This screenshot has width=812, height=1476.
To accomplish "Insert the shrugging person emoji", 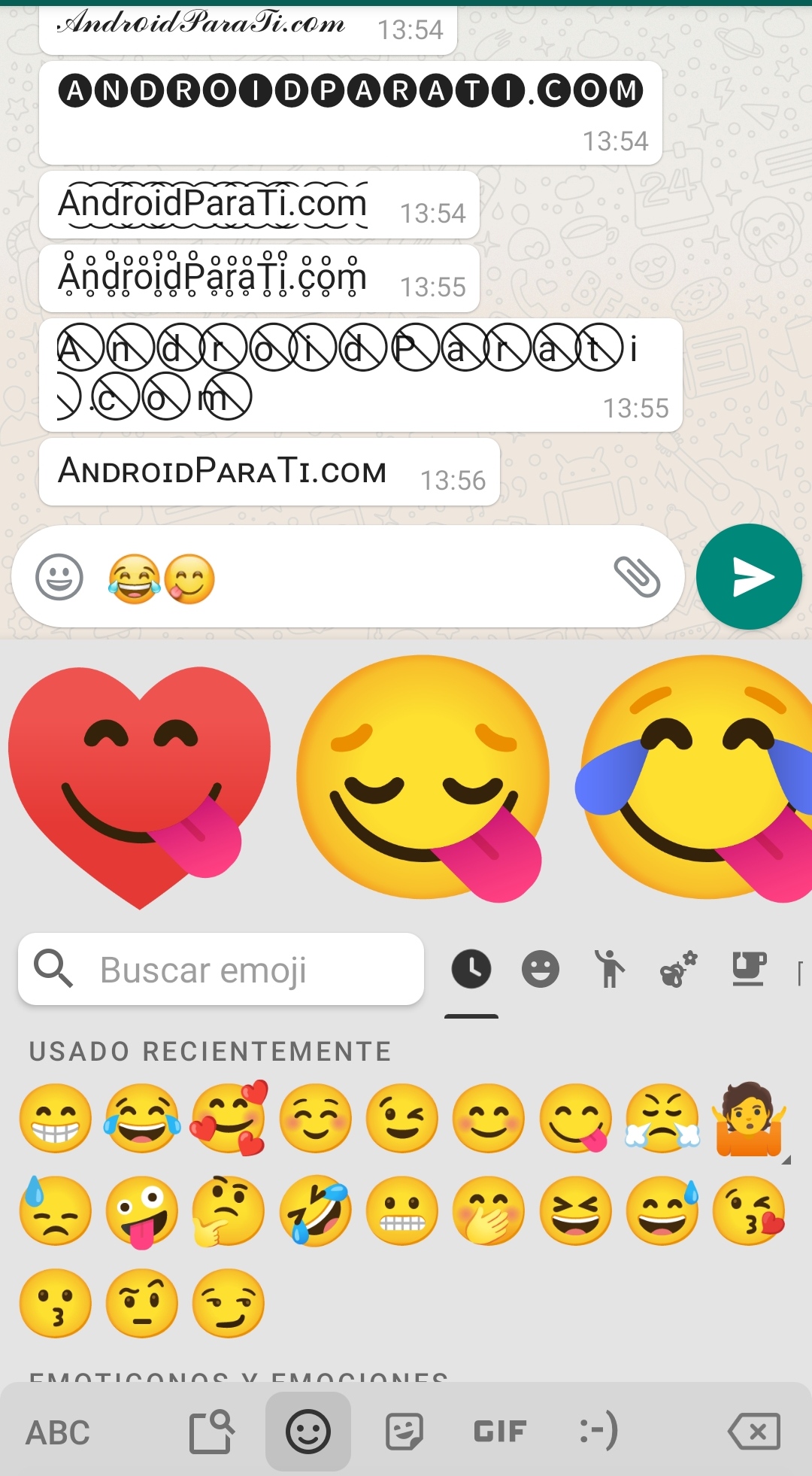I will (x=750, y=1119).
